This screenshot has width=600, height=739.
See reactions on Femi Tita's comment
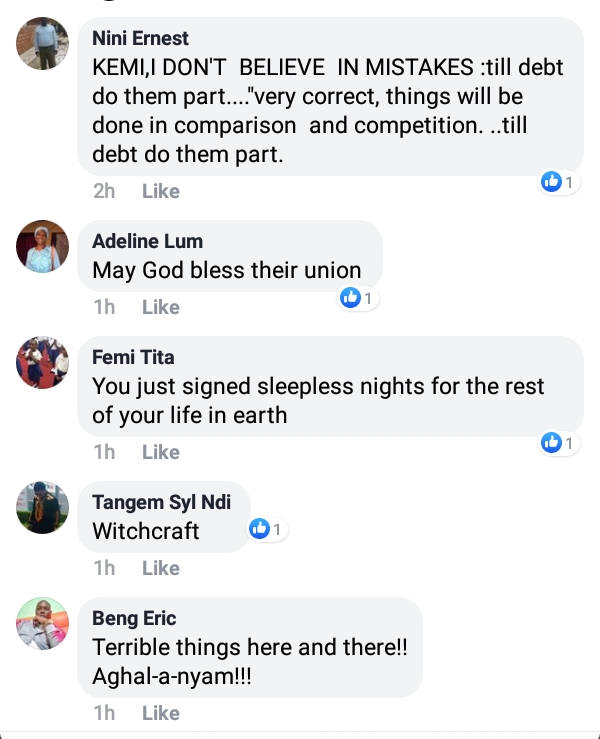[558, 442]
